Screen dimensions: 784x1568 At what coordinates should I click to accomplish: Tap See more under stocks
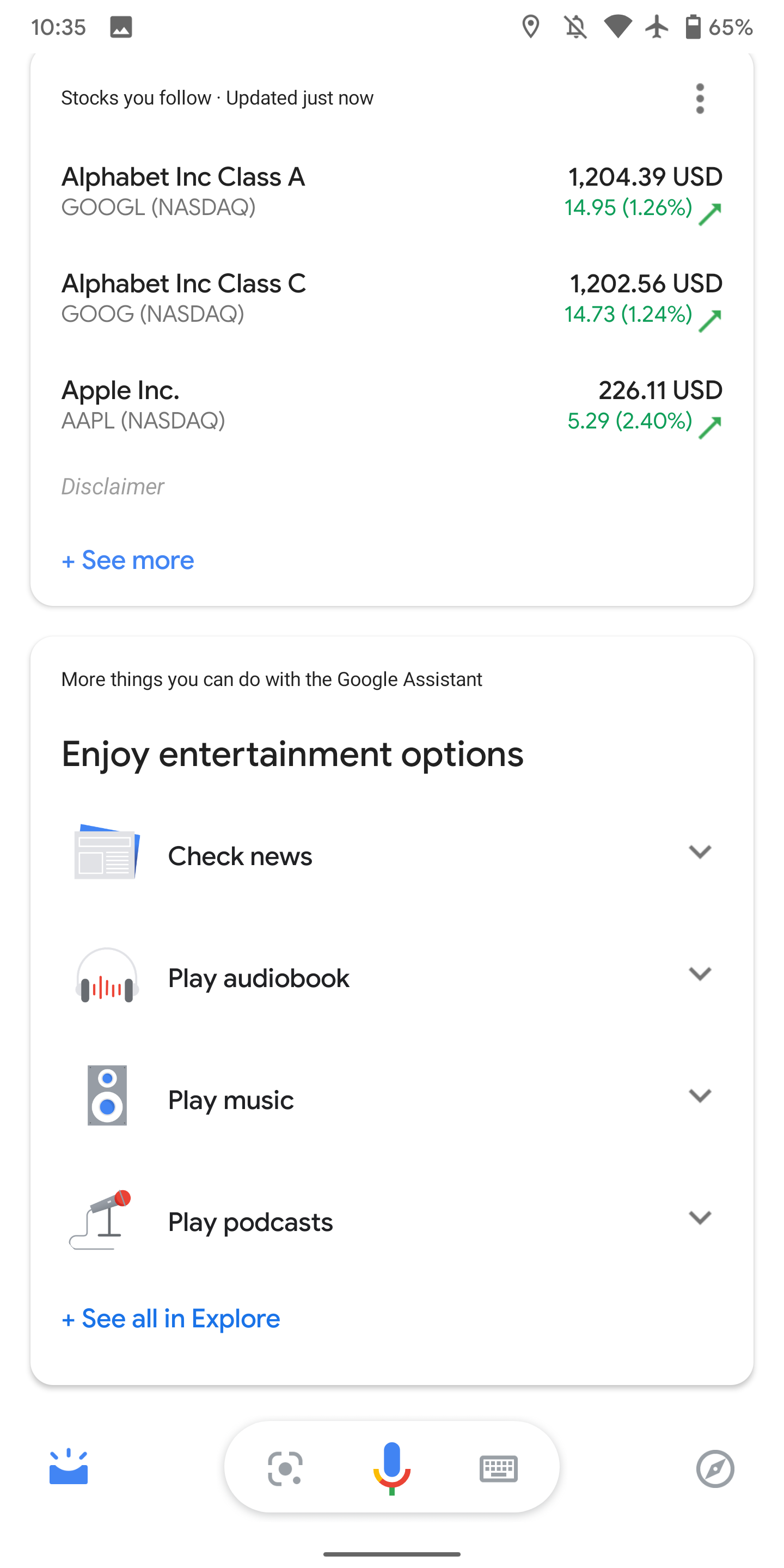128,560
